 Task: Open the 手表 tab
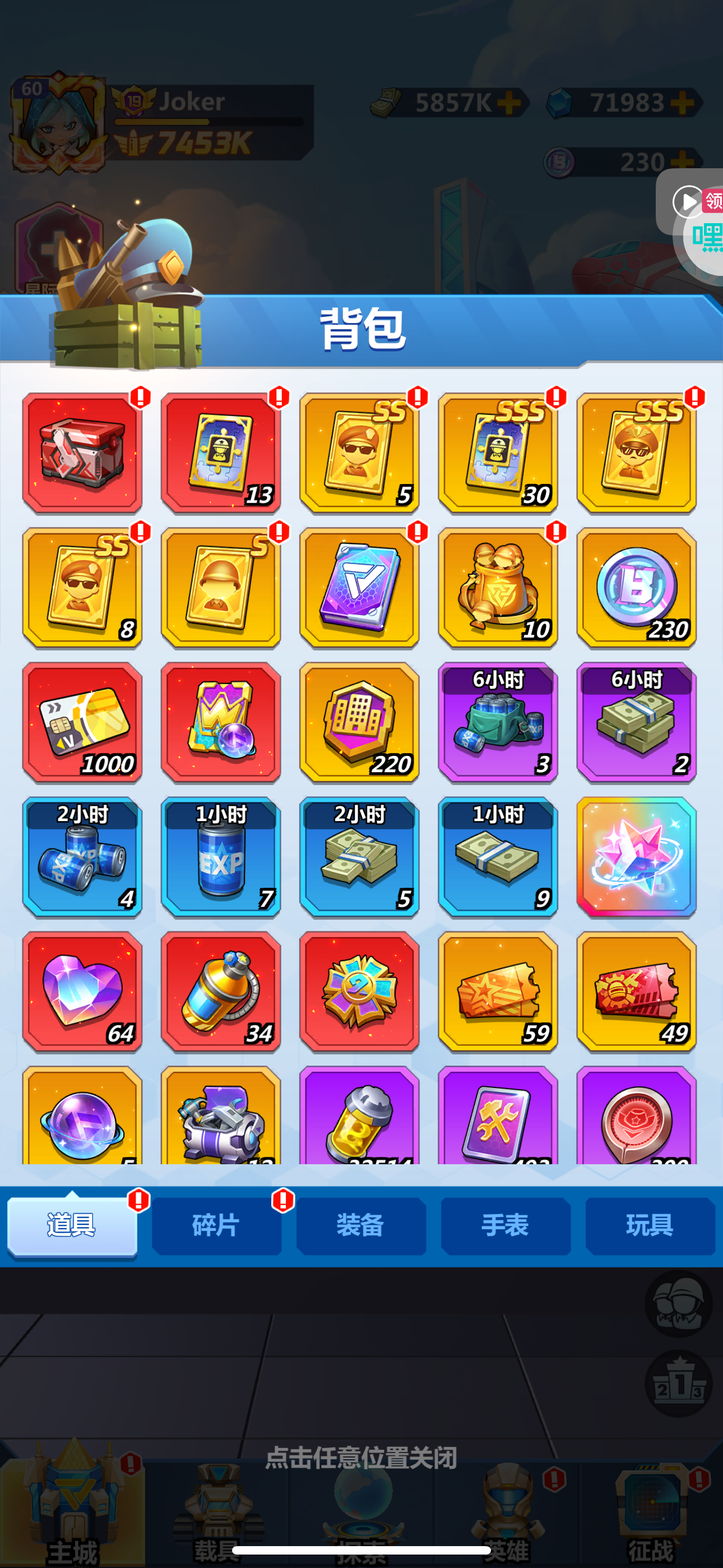pos(505,1225)
